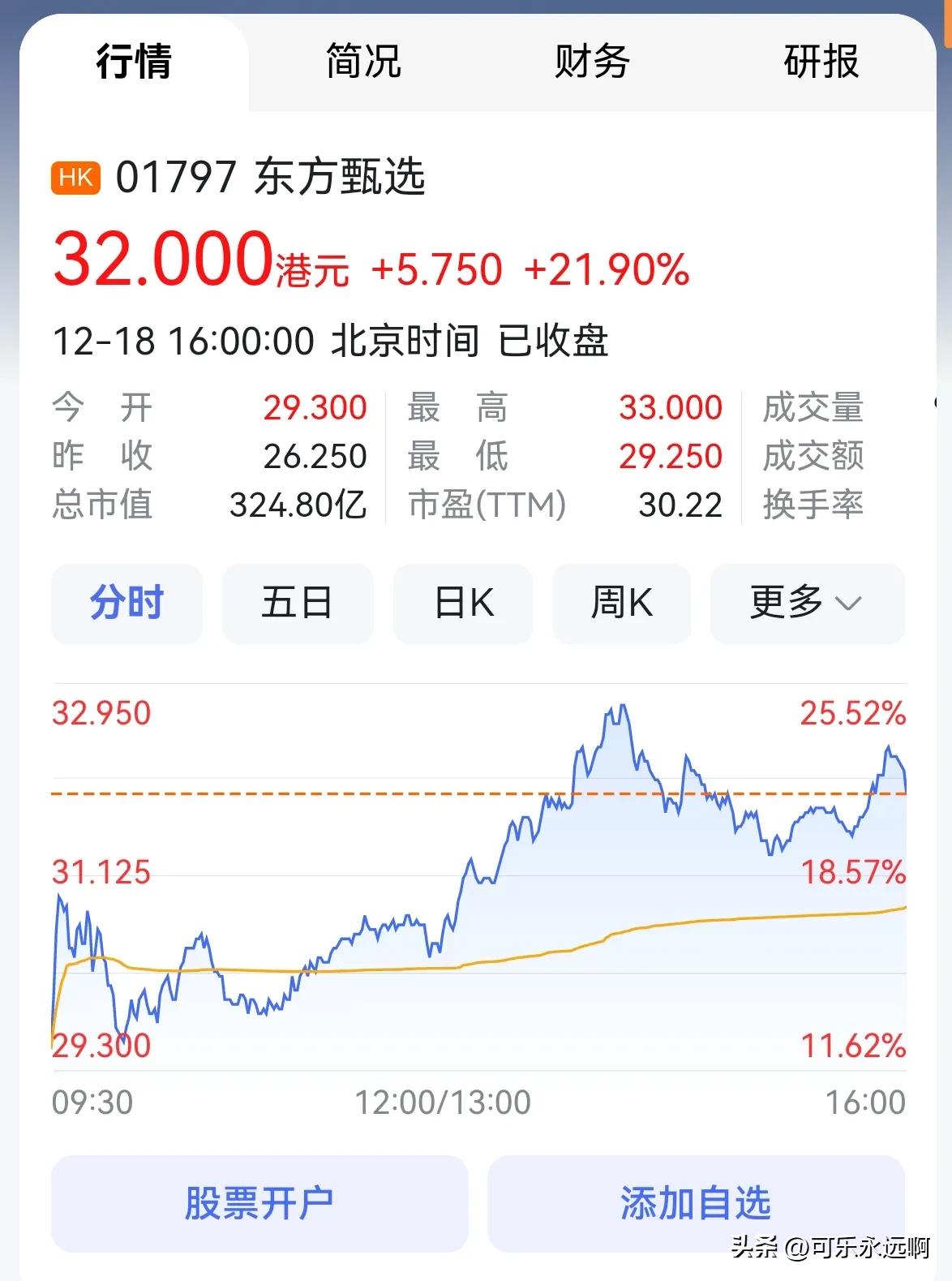Switch to the 研报 tab
This screenshot has height=1281, width=952.
[x=821, y=62]
